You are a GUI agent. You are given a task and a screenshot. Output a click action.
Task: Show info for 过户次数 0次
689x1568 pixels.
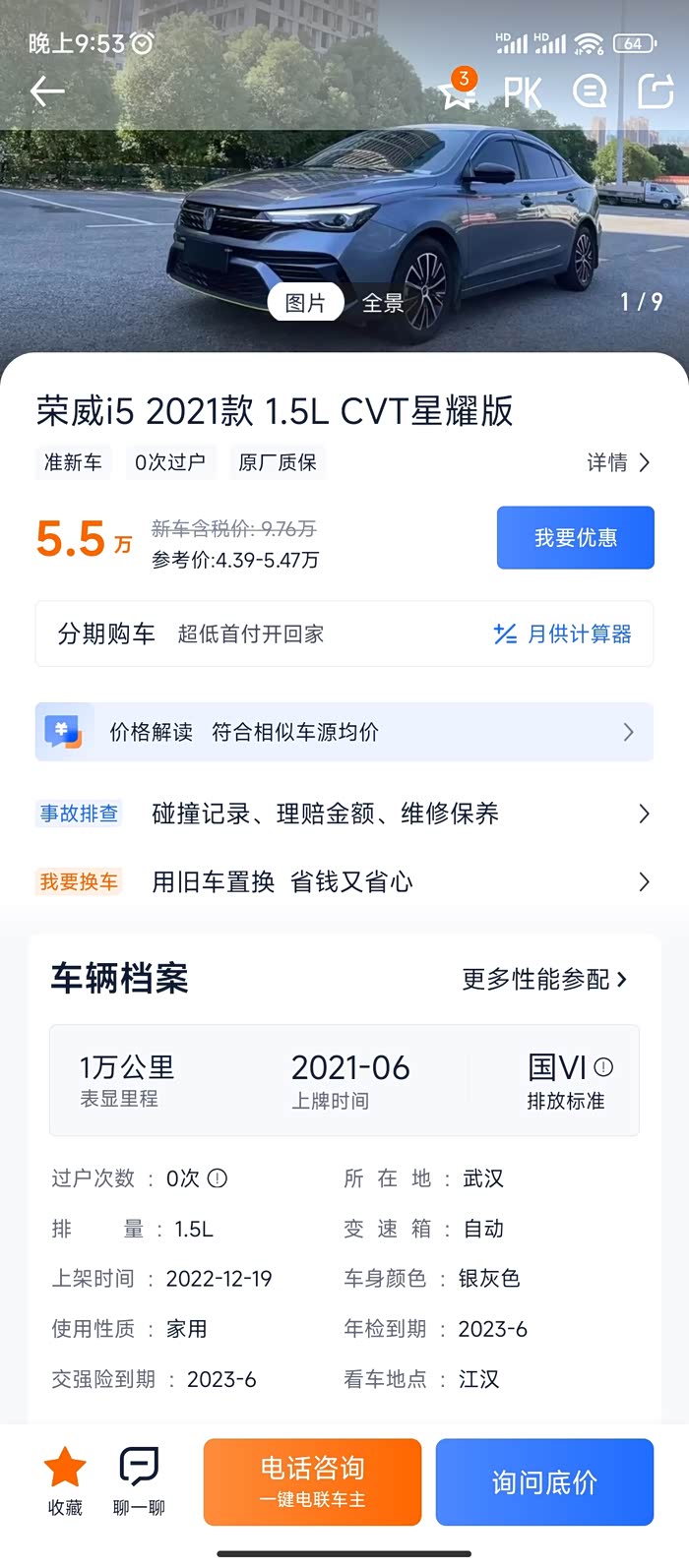click(x=219, y=1178)
